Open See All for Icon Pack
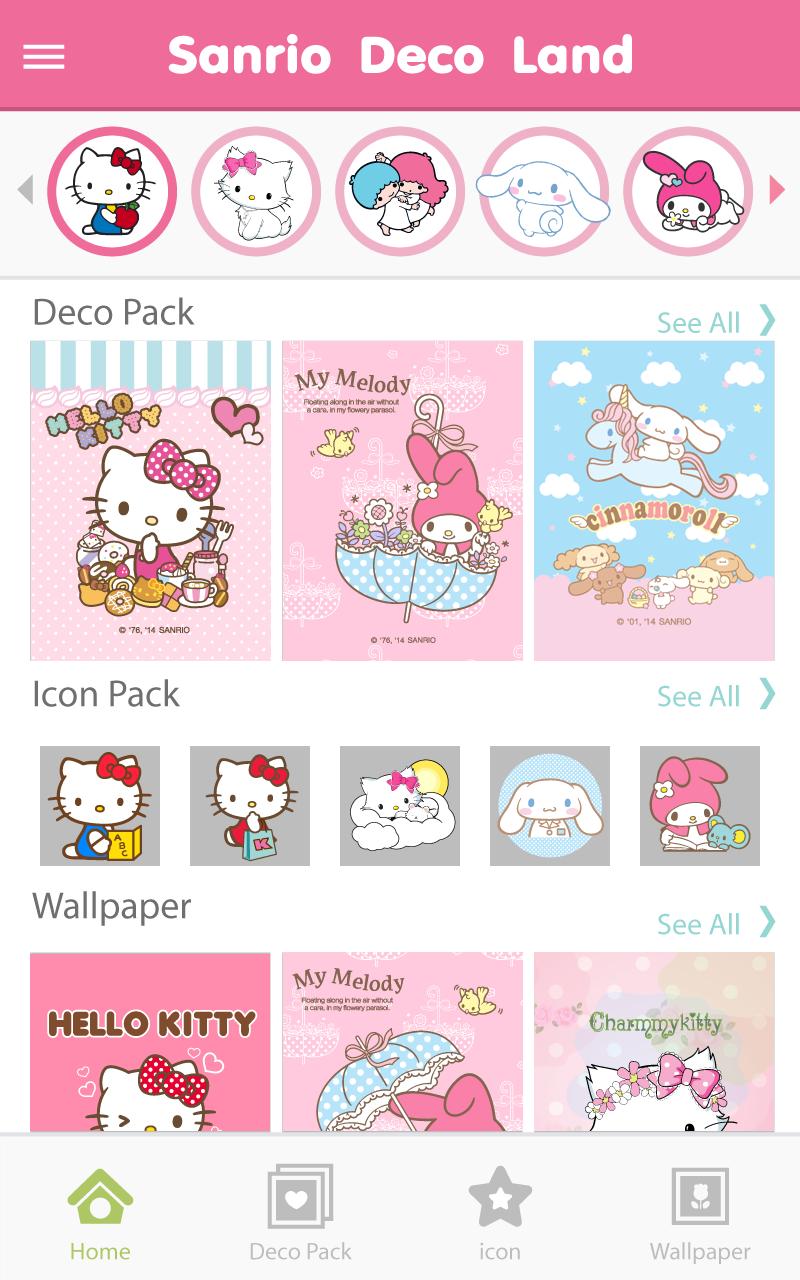The width and height of the screenshot is (800, 1280). tap(714, 695)
